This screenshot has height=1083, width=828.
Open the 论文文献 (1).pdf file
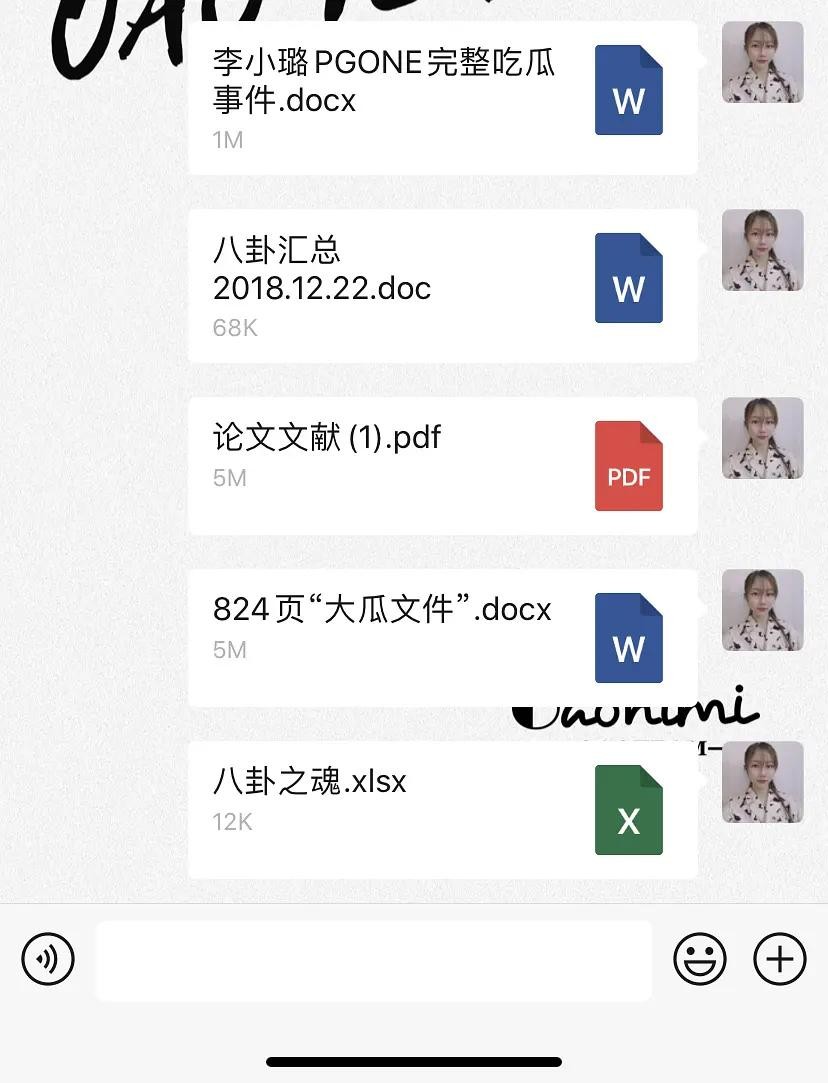(440, 465)
